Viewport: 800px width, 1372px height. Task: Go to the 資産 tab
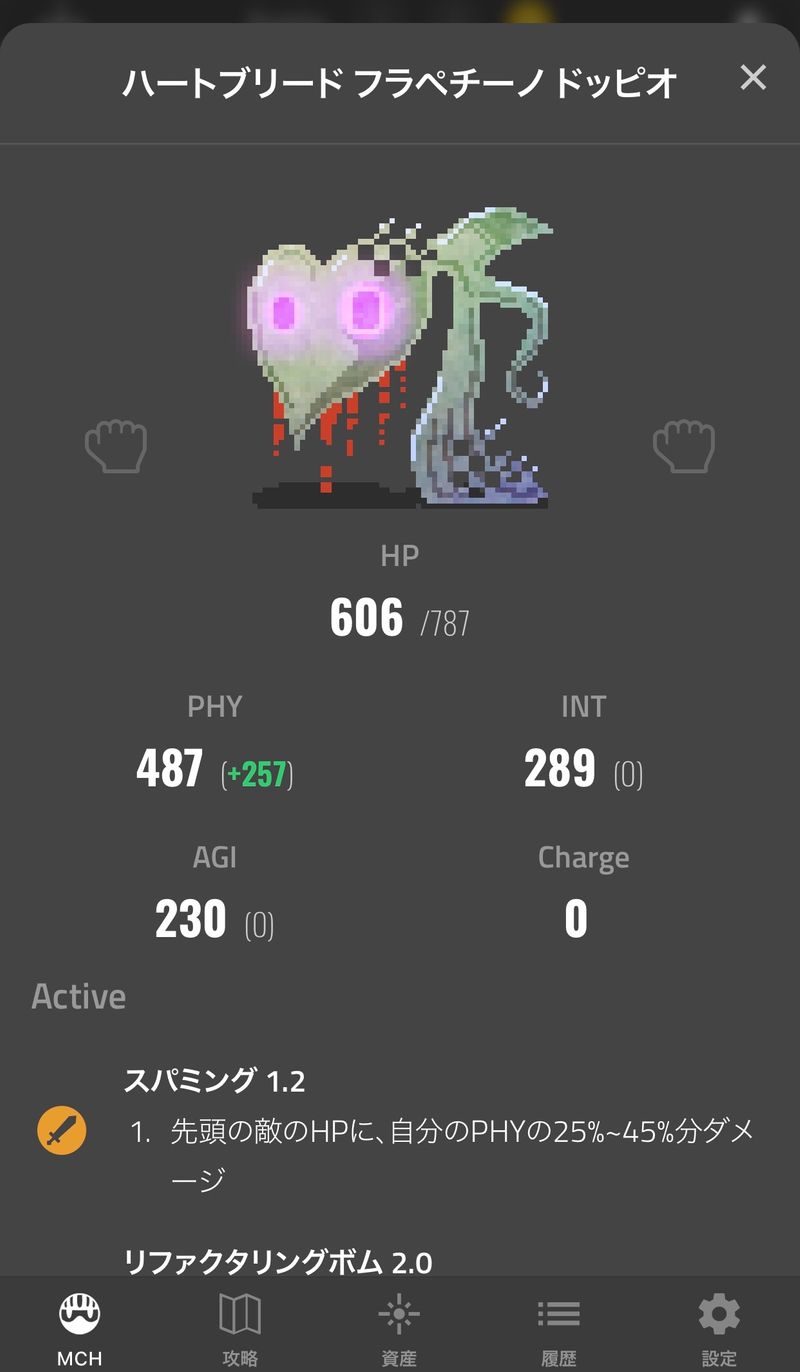pyautogui.click(x=399, y=1327)
